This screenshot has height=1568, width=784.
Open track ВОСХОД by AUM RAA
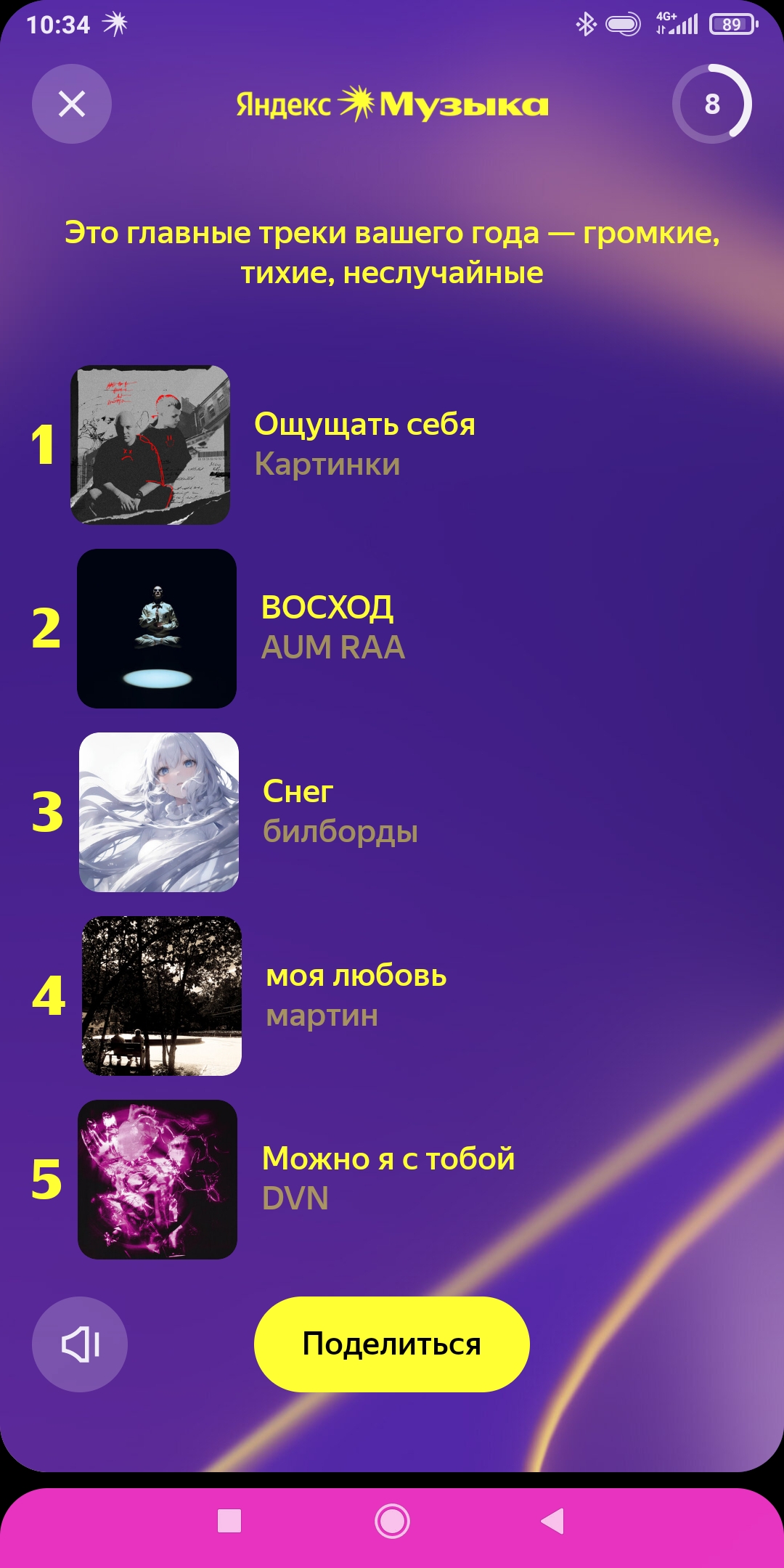[x=332, y=628]
